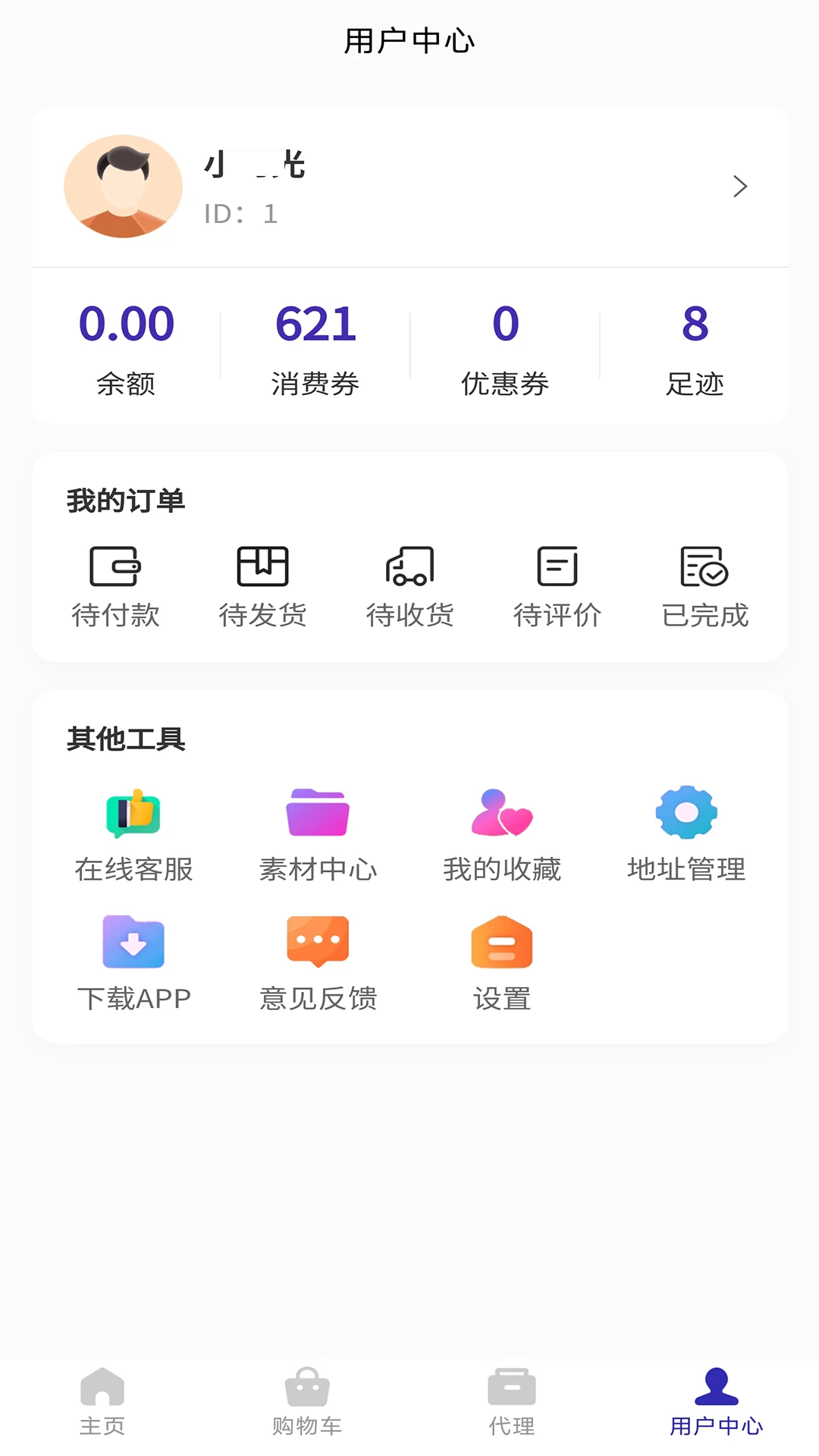This screenshot has height=1456, width=819.
Task: Open the profile details chevron
Action: [740, 187]
